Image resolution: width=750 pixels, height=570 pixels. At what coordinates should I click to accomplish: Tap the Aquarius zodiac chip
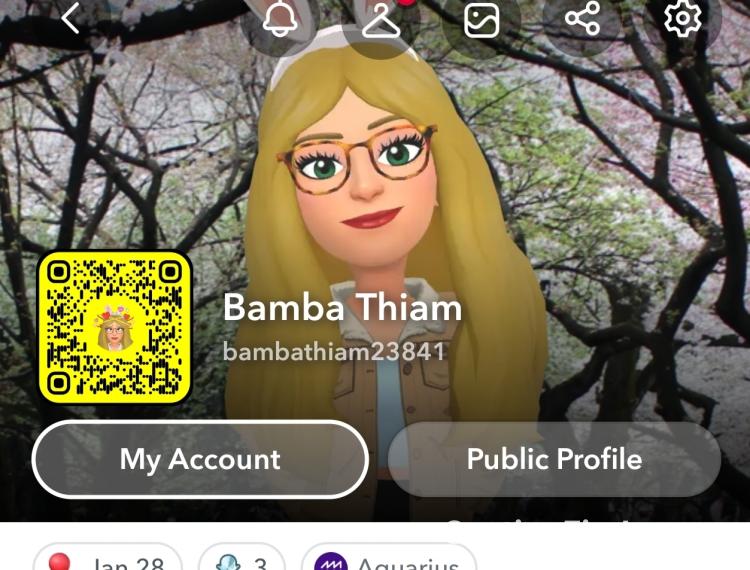tap(388, 560)
